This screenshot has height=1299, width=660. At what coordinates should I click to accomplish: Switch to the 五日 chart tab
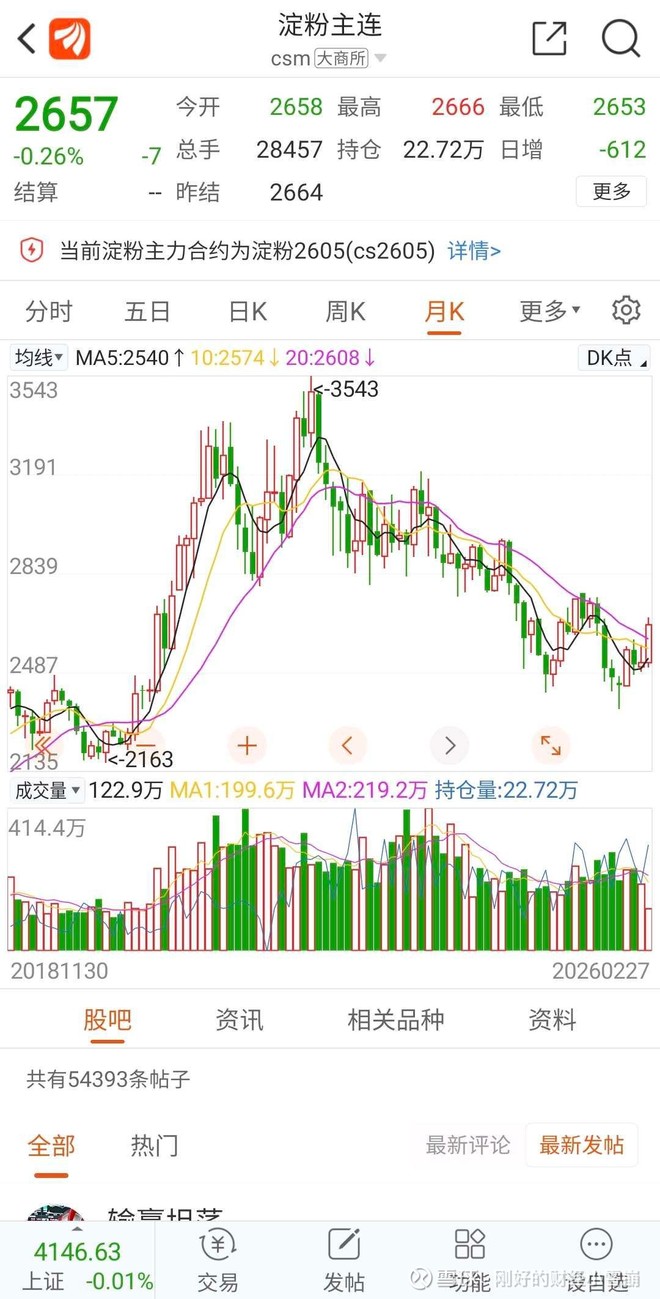point(147,311)
